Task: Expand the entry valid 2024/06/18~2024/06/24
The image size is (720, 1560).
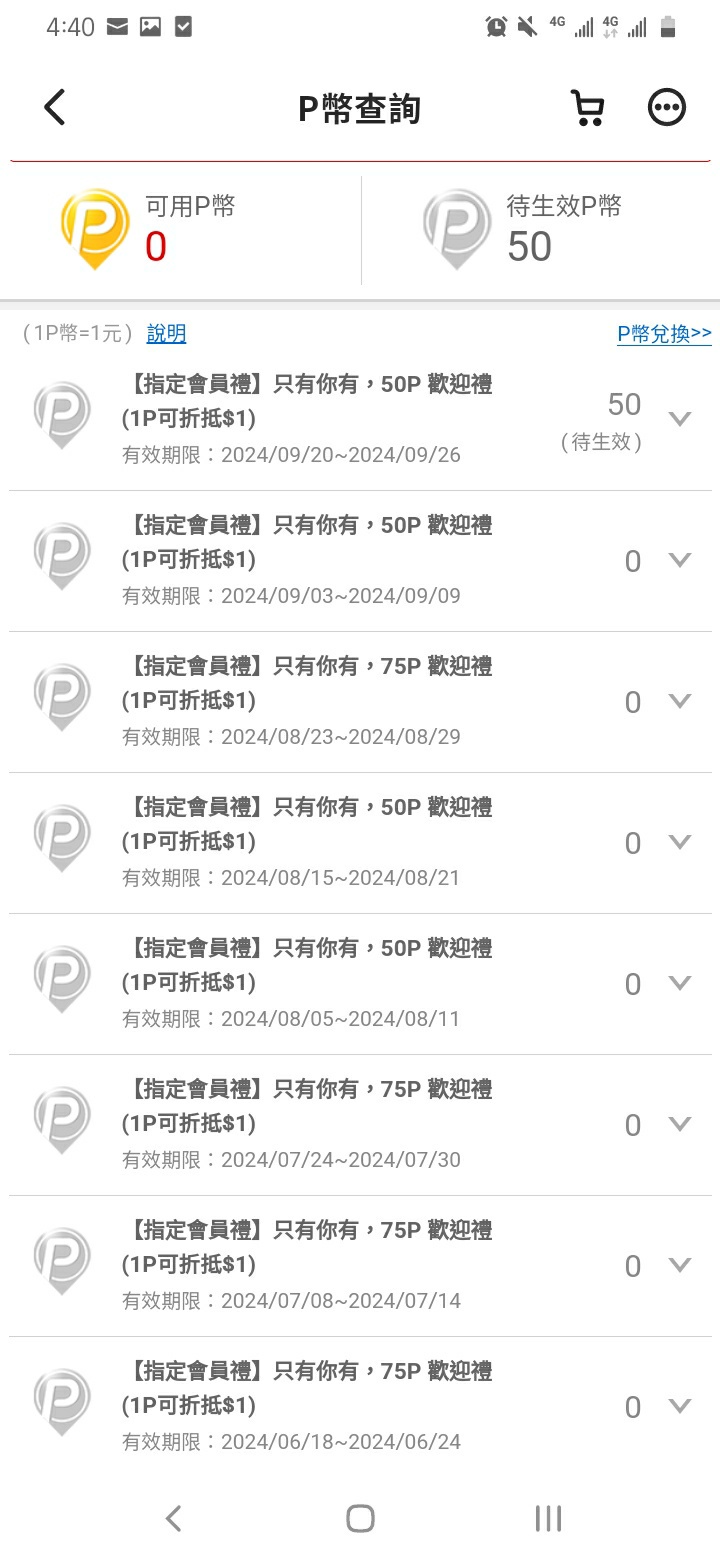Action: (x=680, y=1406)
